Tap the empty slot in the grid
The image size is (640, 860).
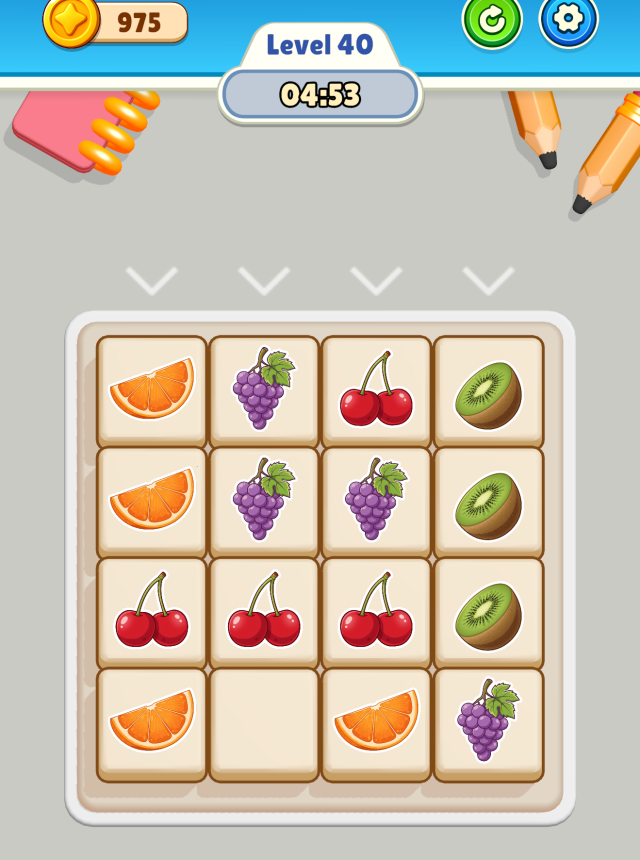click(x=264, y=725)
